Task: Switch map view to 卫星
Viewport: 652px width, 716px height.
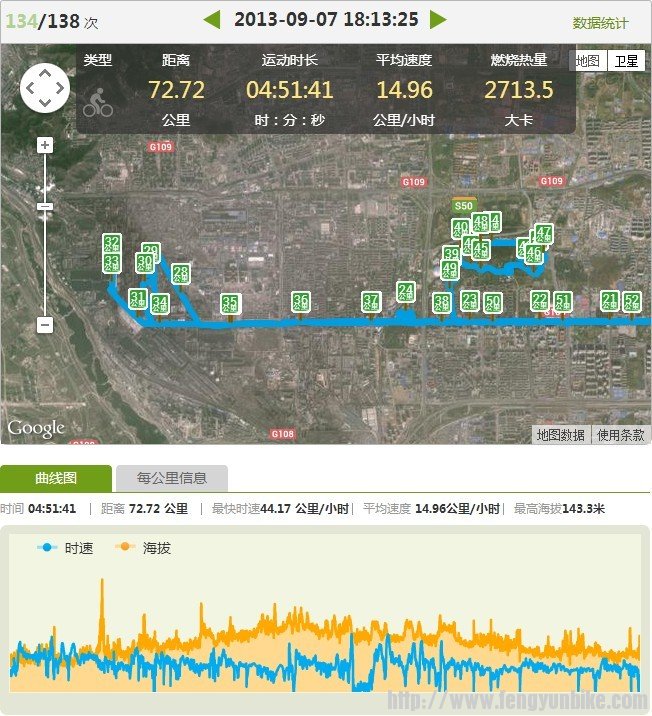Action: pyautogui.click(x=627, y=61)
